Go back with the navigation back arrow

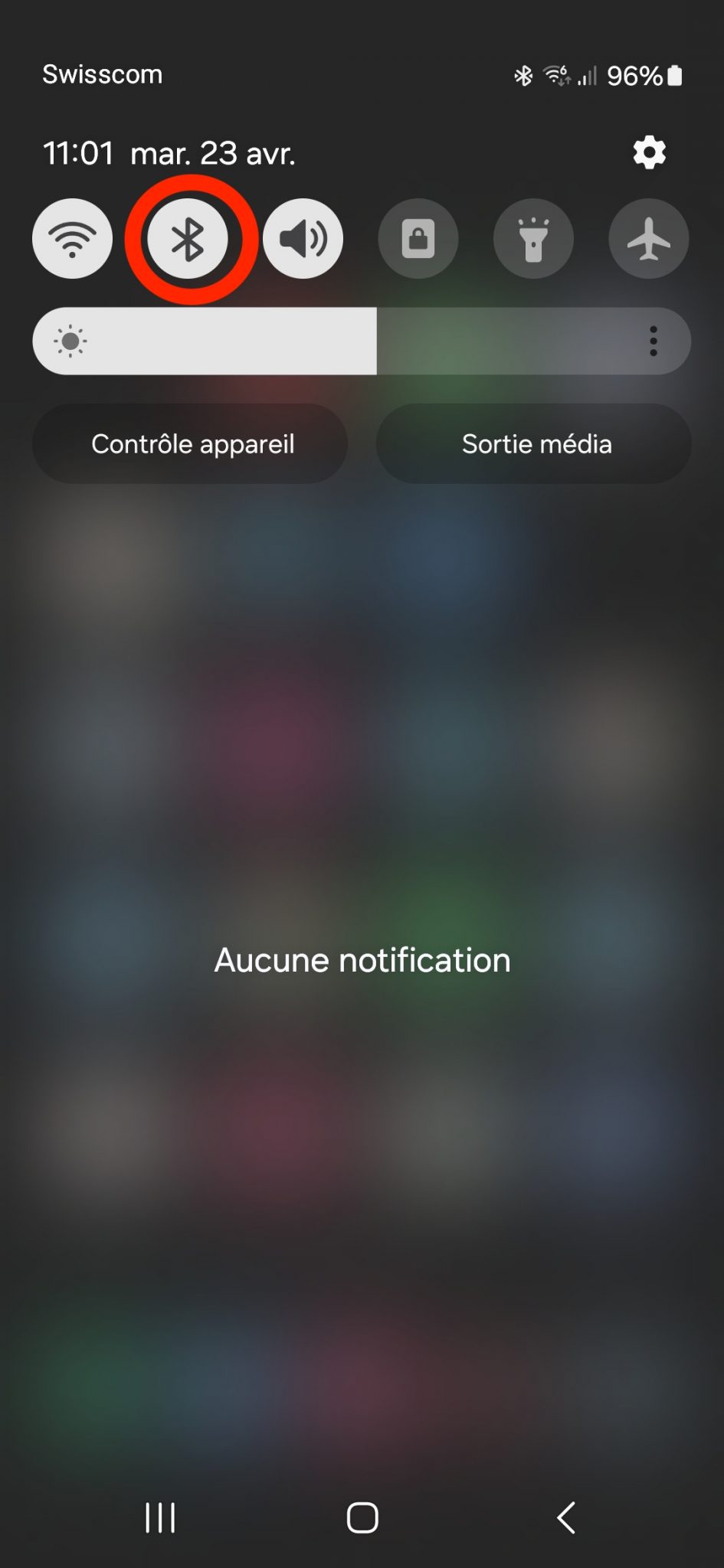coord(566,1517)
